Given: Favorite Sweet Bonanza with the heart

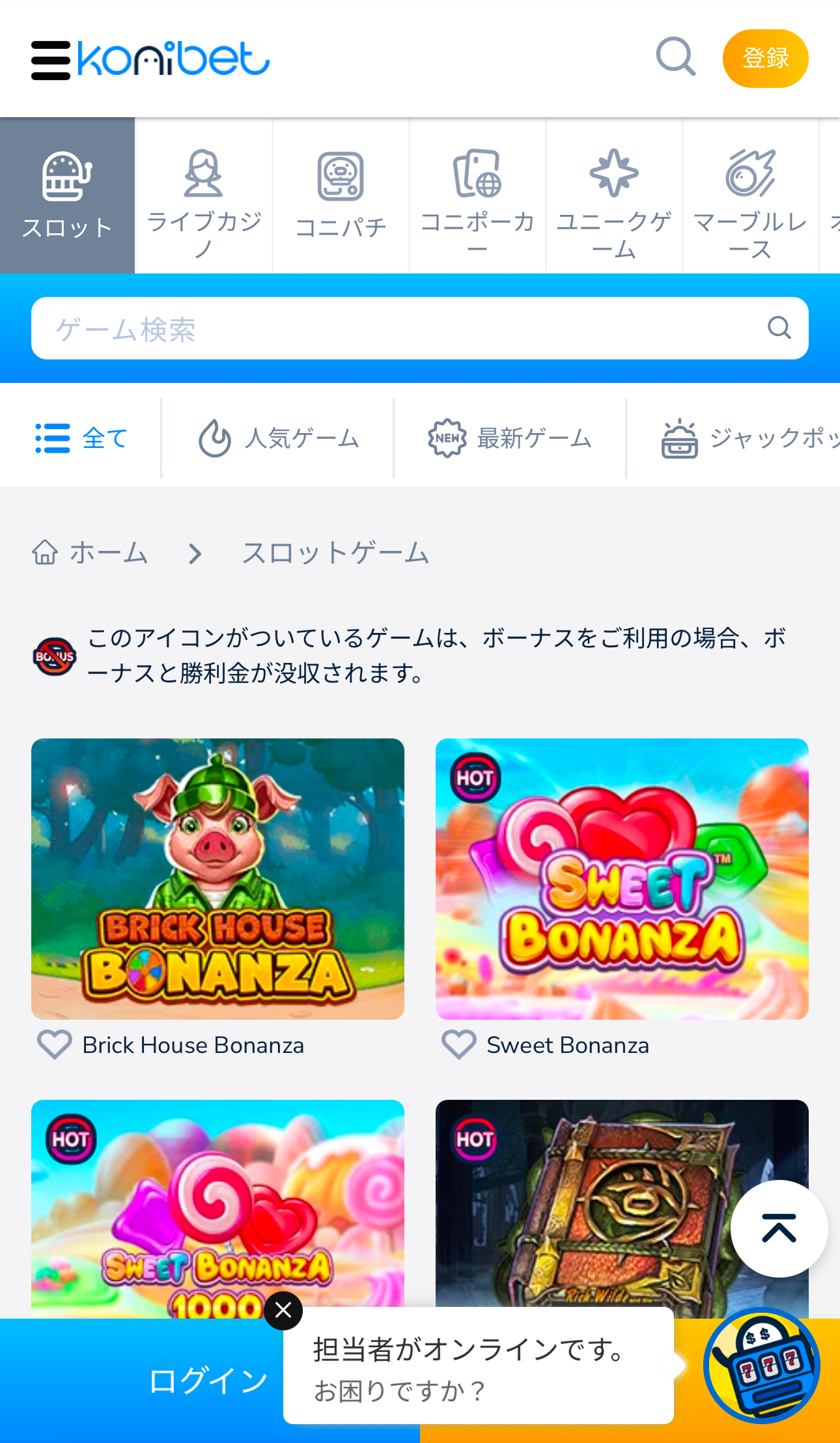Looking at the screenshot, I should 459,1044.
